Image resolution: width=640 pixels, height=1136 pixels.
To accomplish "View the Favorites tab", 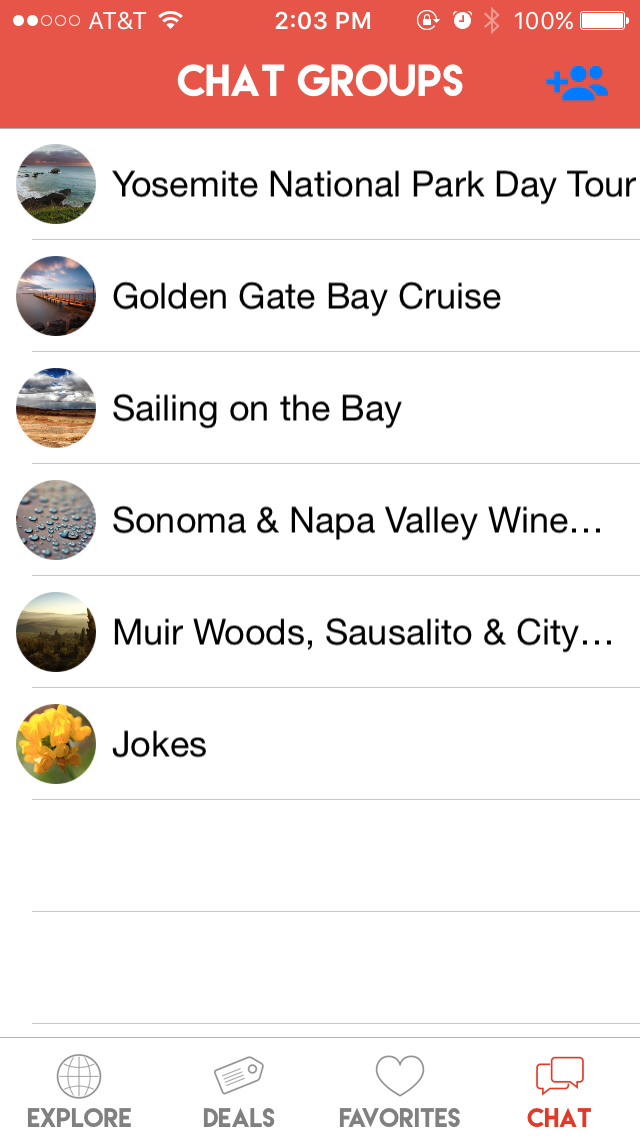I will click(x=399, y=1092).
